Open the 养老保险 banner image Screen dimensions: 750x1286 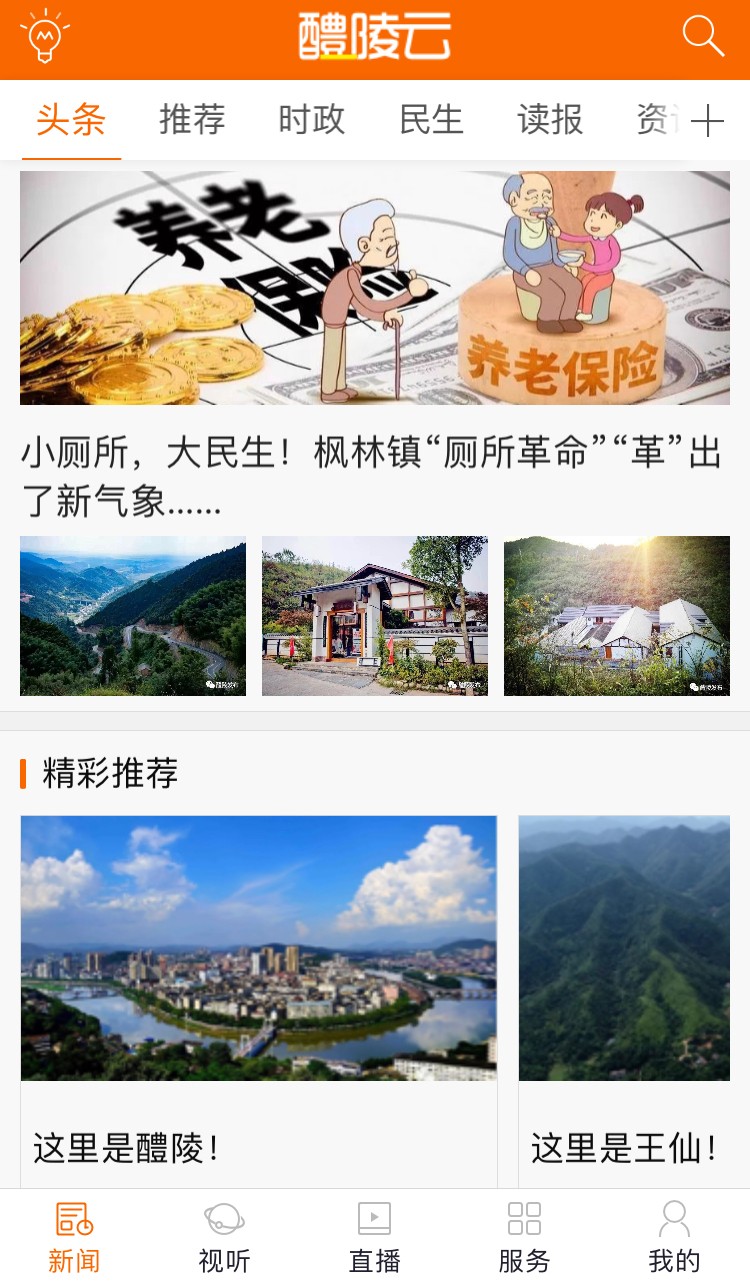[375, 288]
